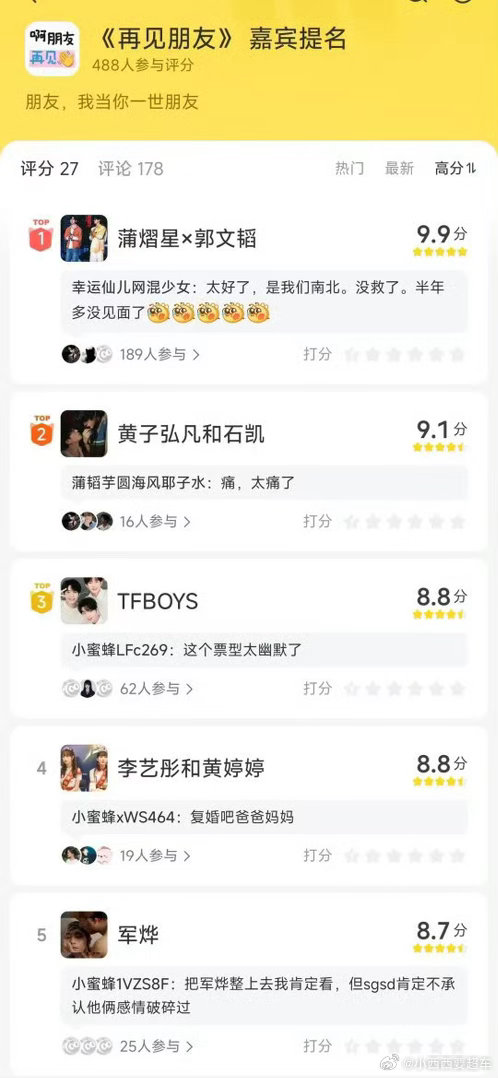View the 189人参与 participant list

(160, 354)
